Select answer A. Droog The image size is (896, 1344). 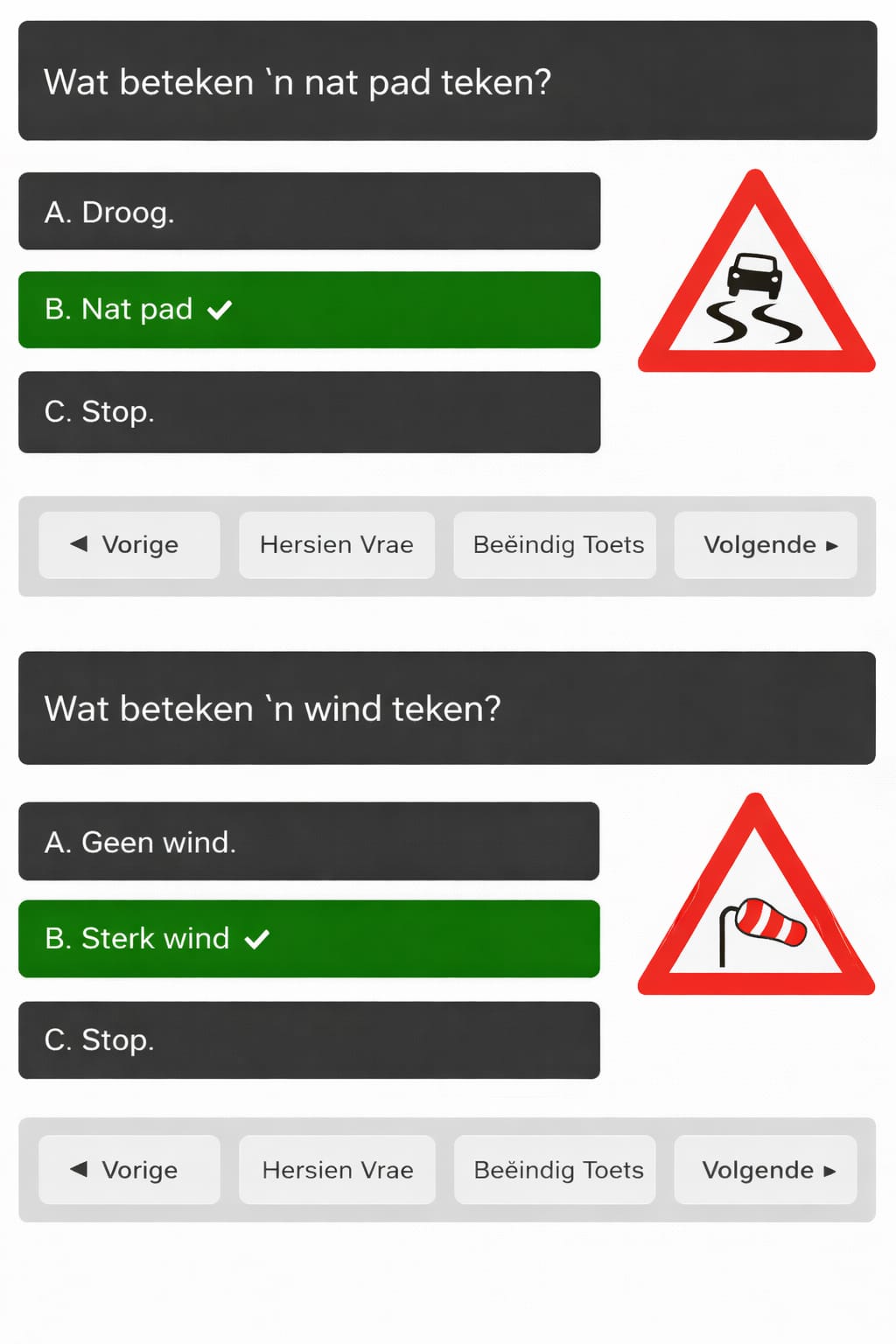pos(309,212)
